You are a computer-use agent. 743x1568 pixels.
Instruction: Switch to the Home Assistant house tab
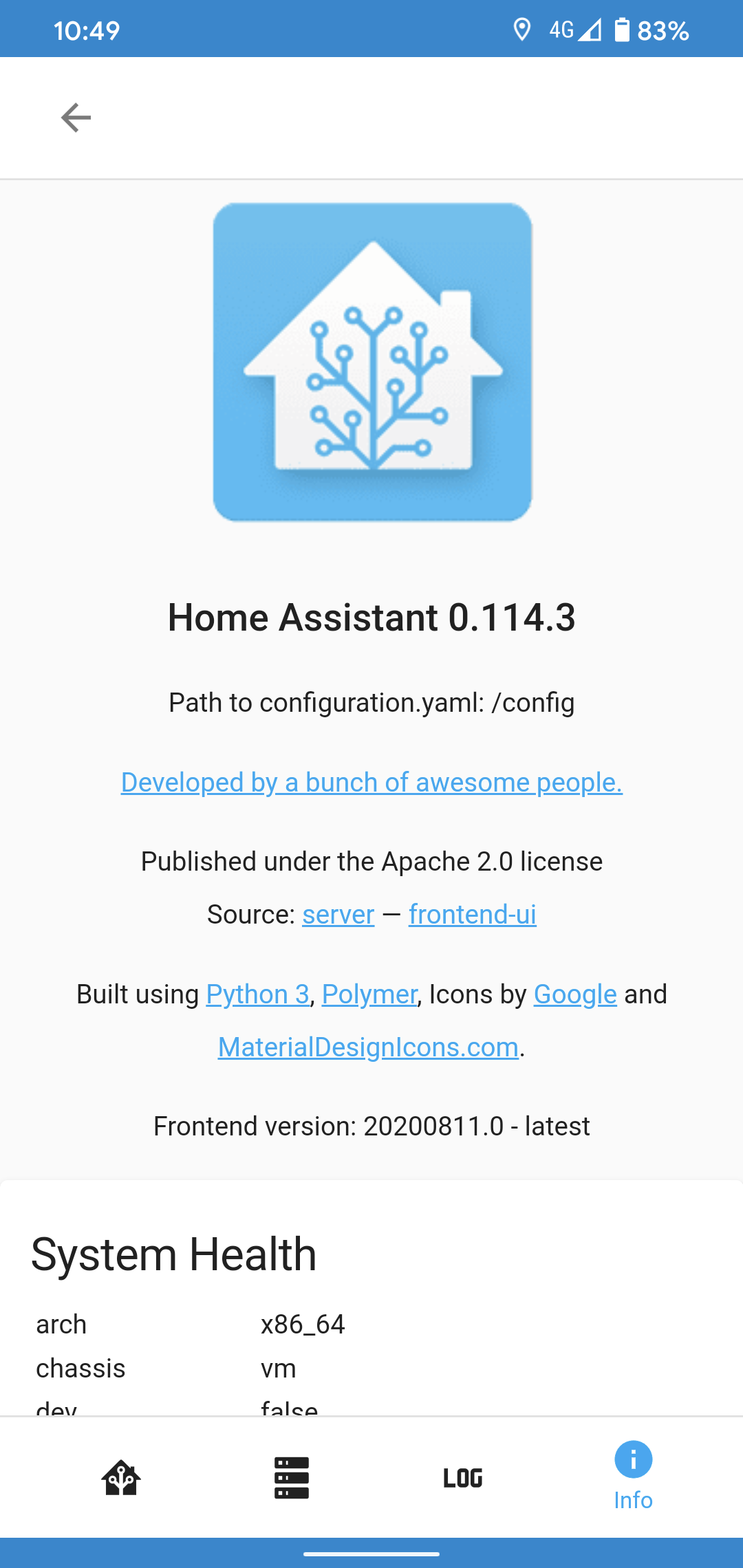pos(121,1477)
